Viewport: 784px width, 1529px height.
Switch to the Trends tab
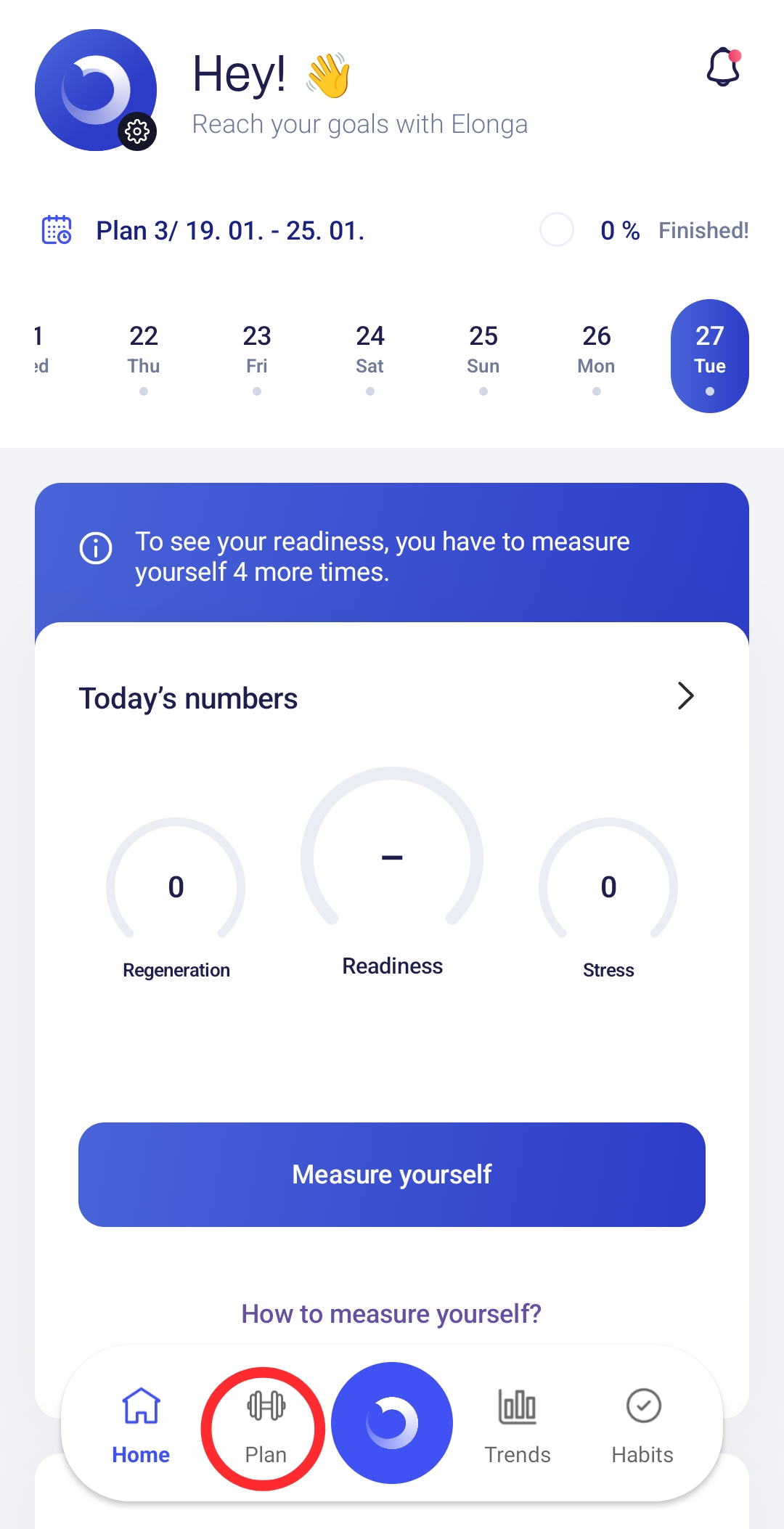518,1424
